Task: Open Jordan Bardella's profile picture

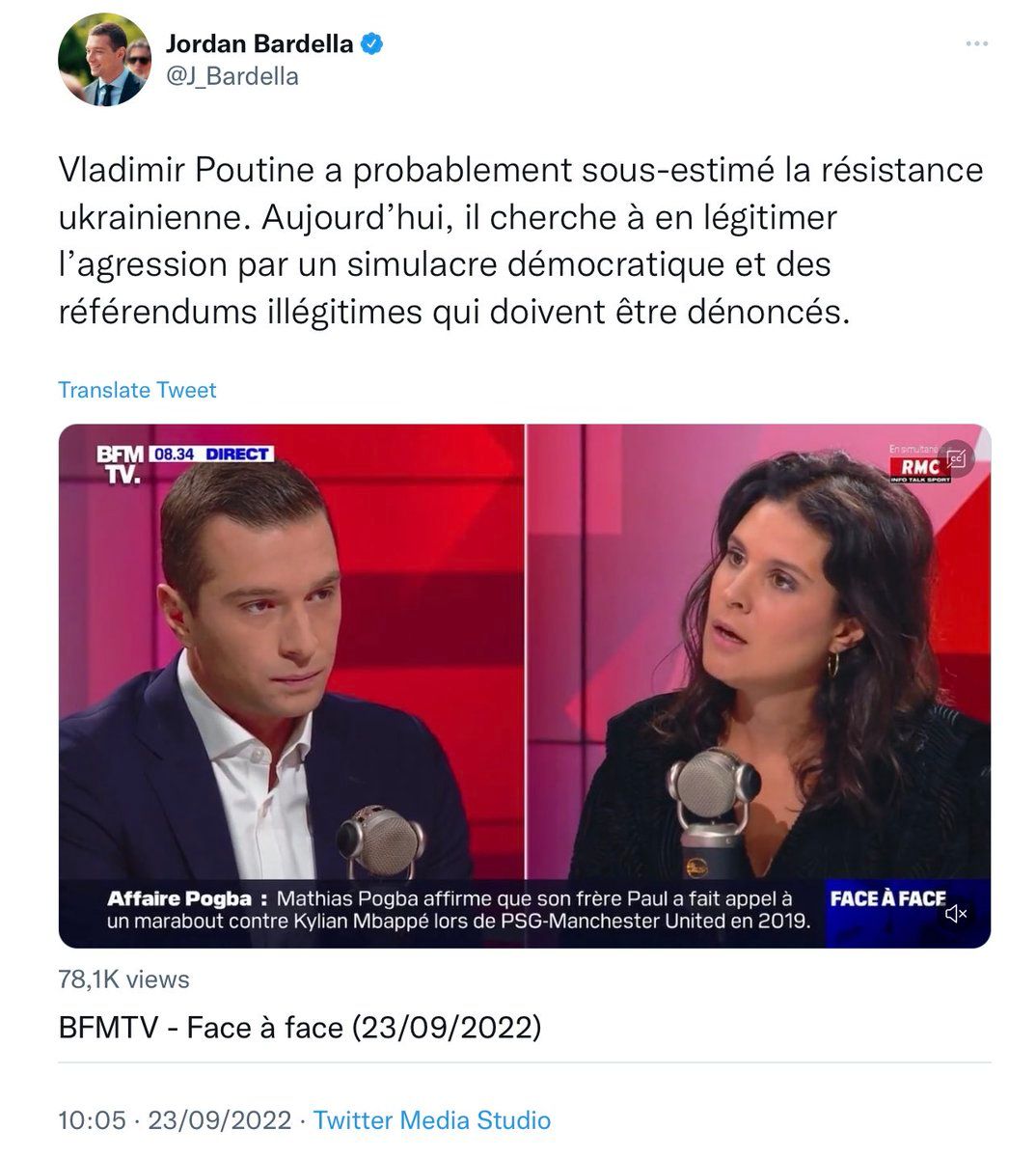Action: click(105, 60)
